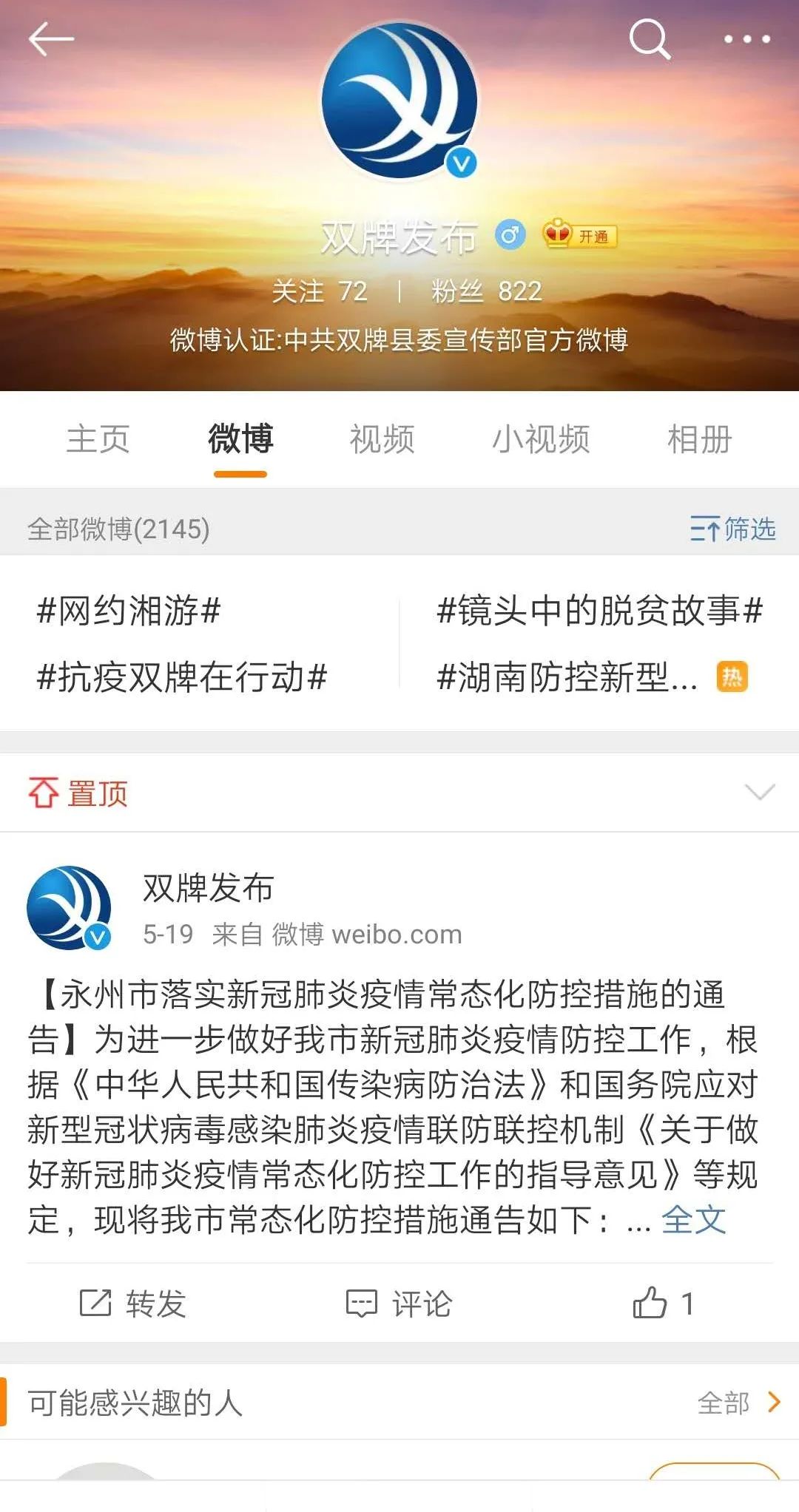The width and height of the screenshot is (799, 1512).
Task: Comment on the pinned post
Action: pos(399,1303)
